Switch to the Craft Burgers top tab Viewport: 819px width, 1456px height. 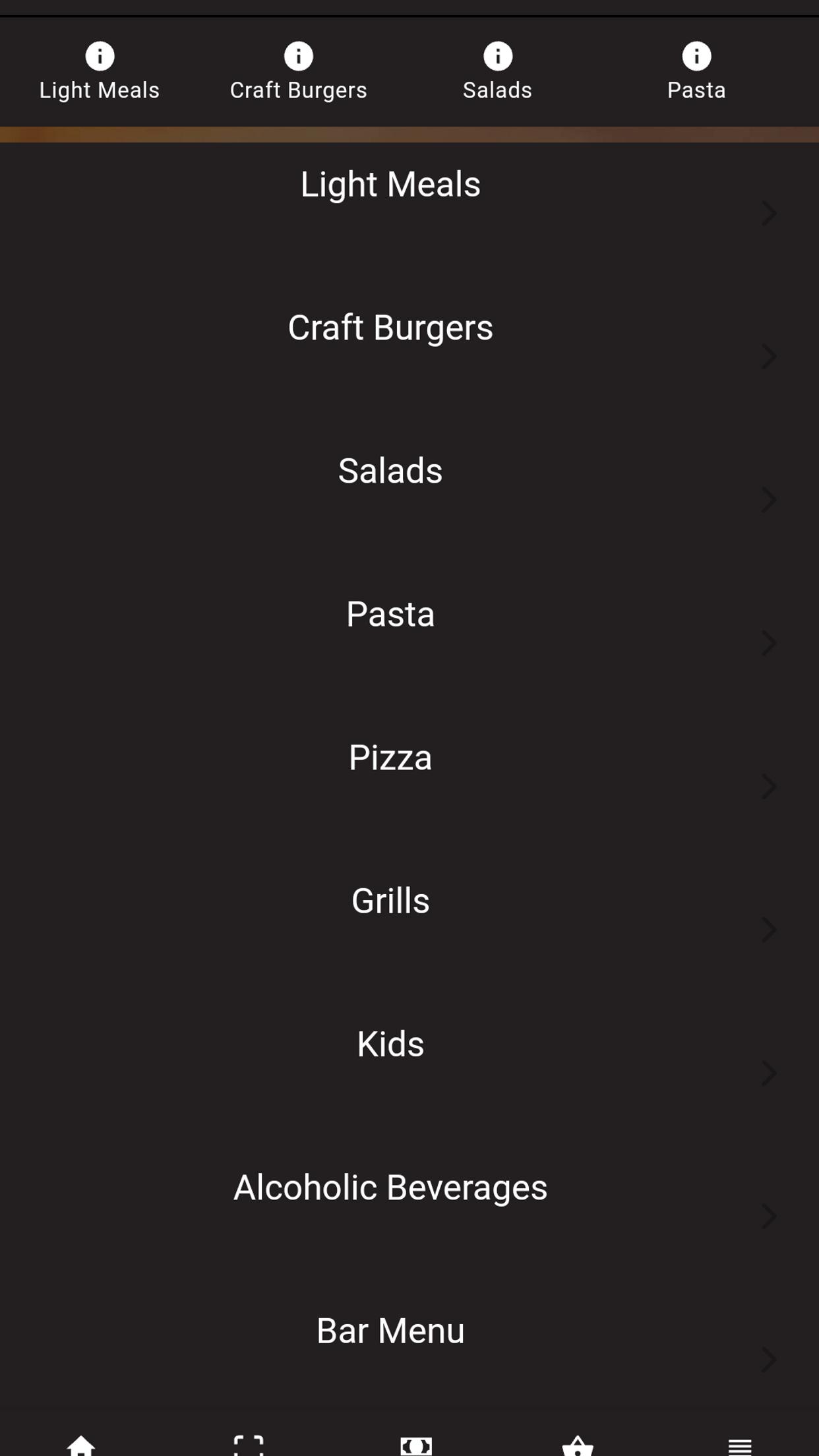(x=299, y=72)
